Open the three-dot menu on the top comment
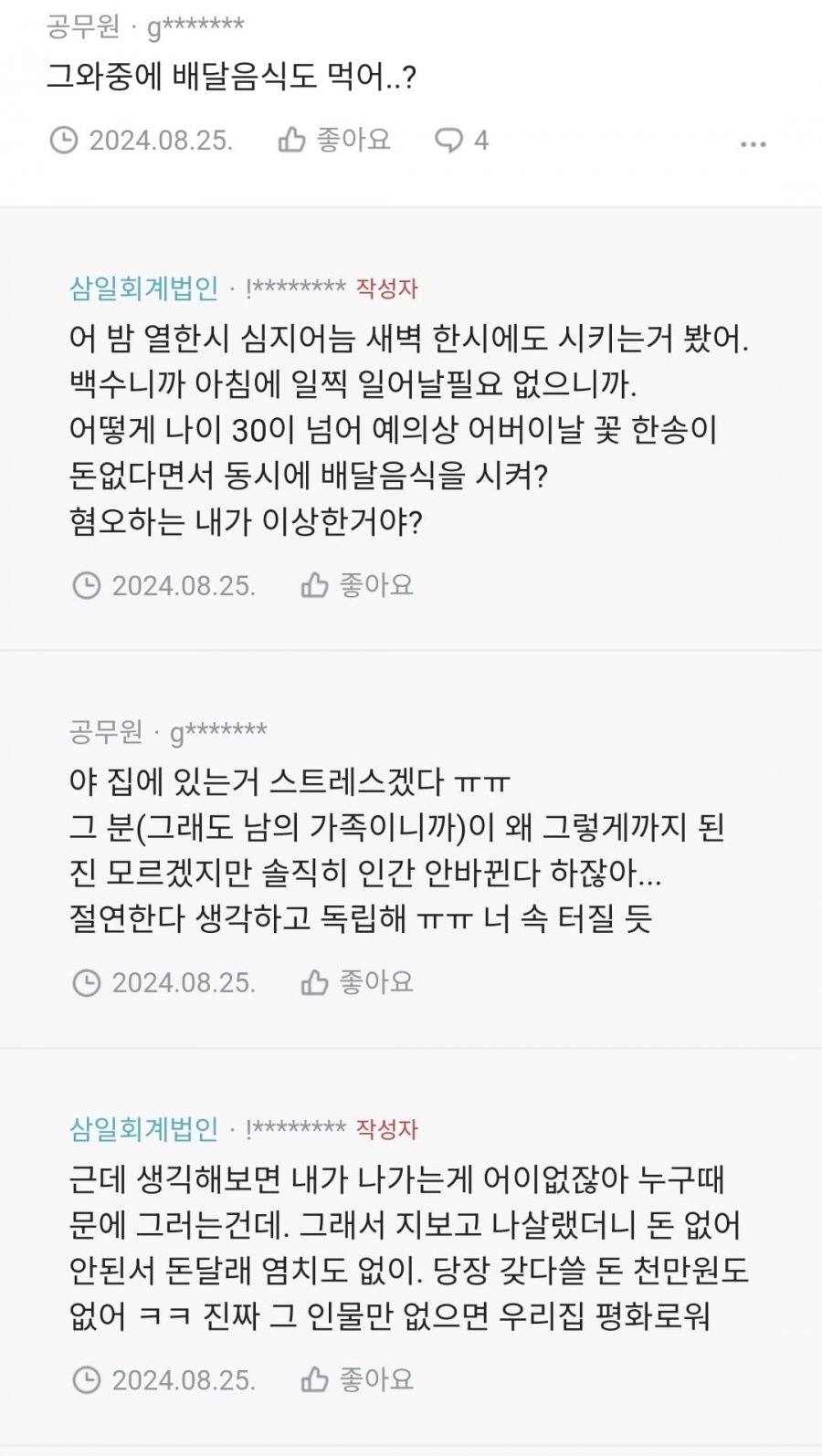This screenshot has height=1456, width=822. click(x=753, y=144)
